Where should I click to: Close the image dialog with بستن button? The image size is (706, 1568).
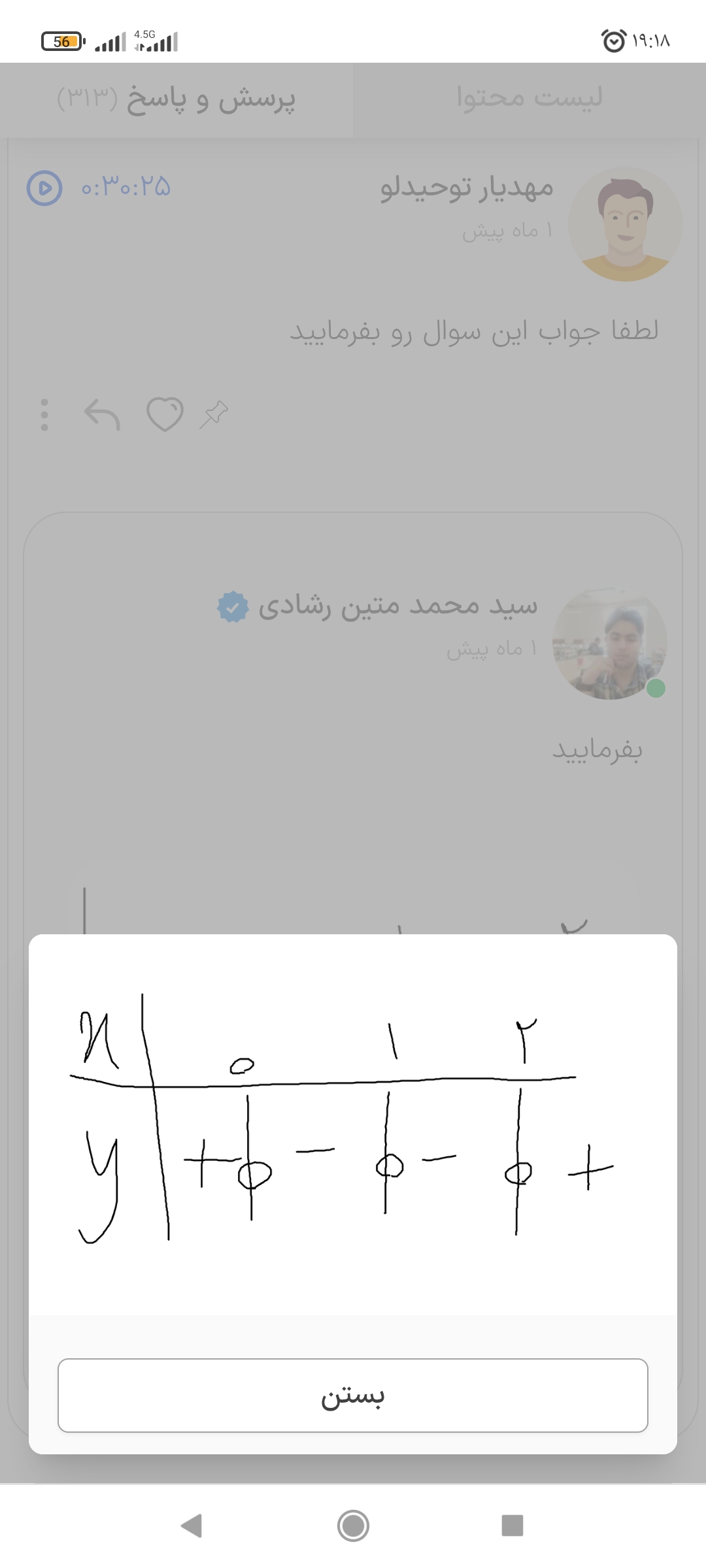click(x=353, y=1395)
